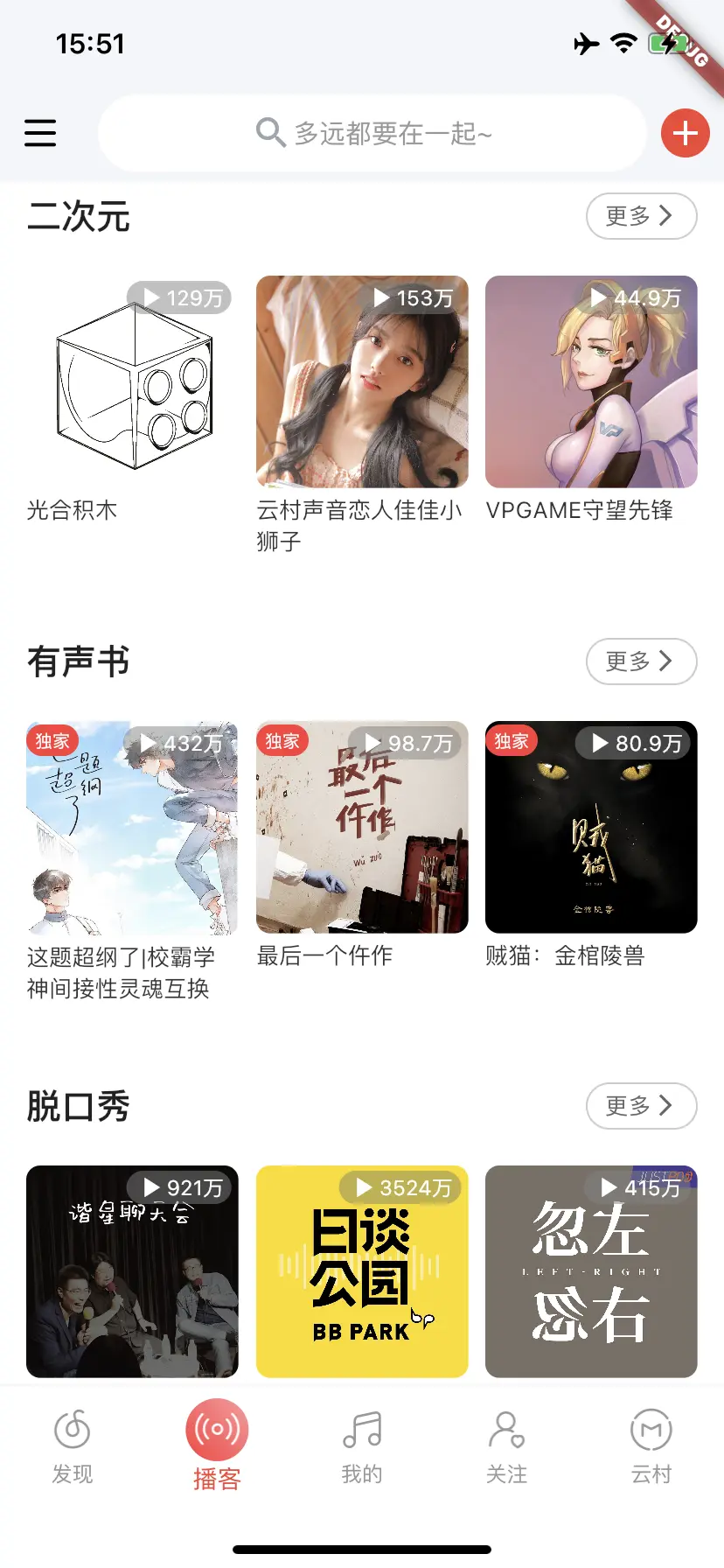Image resolution: width=724 pixels, height=1568 pixels.
Task: Open the 云村 tab
Action: tap(651, 1445)
